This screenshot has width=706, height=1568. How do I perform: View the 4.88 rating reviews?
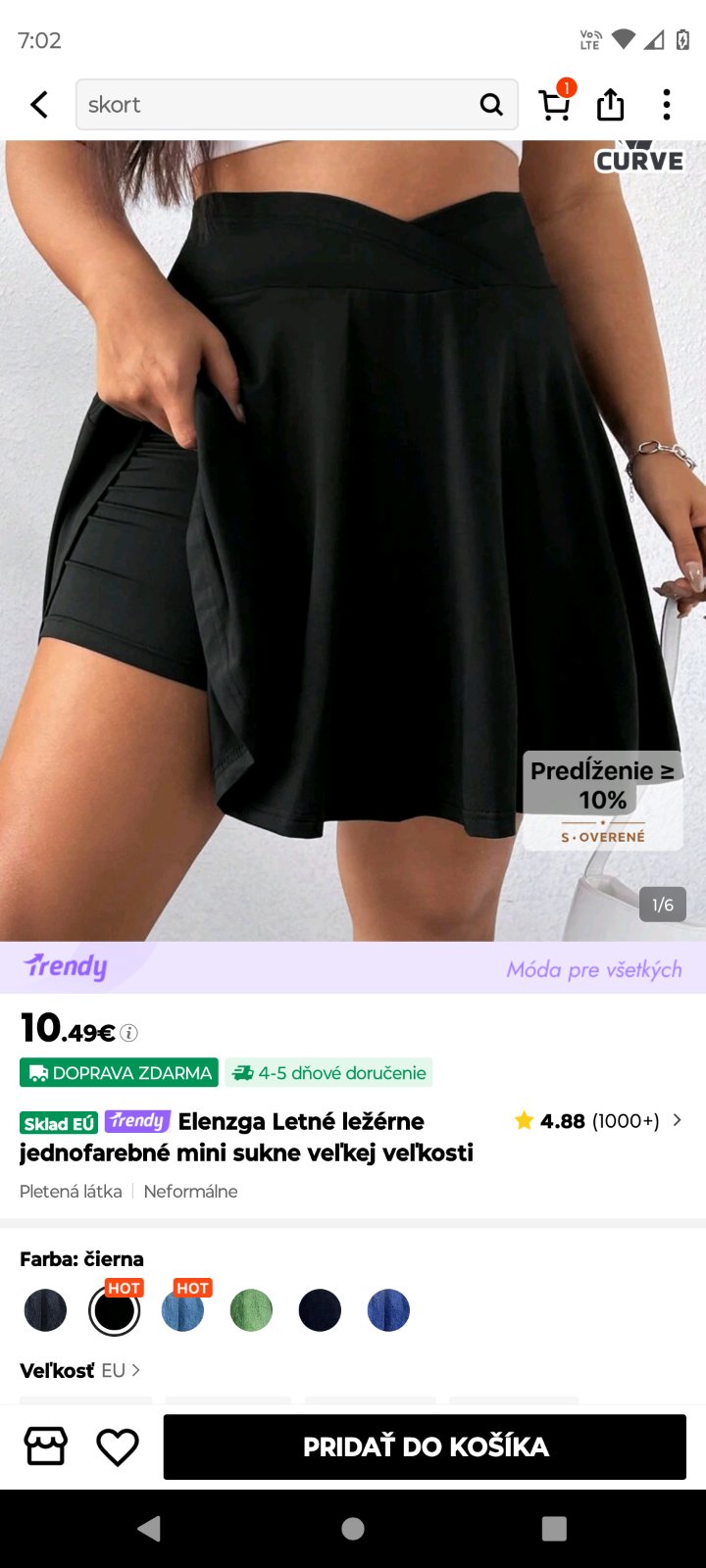(598, 1121)
